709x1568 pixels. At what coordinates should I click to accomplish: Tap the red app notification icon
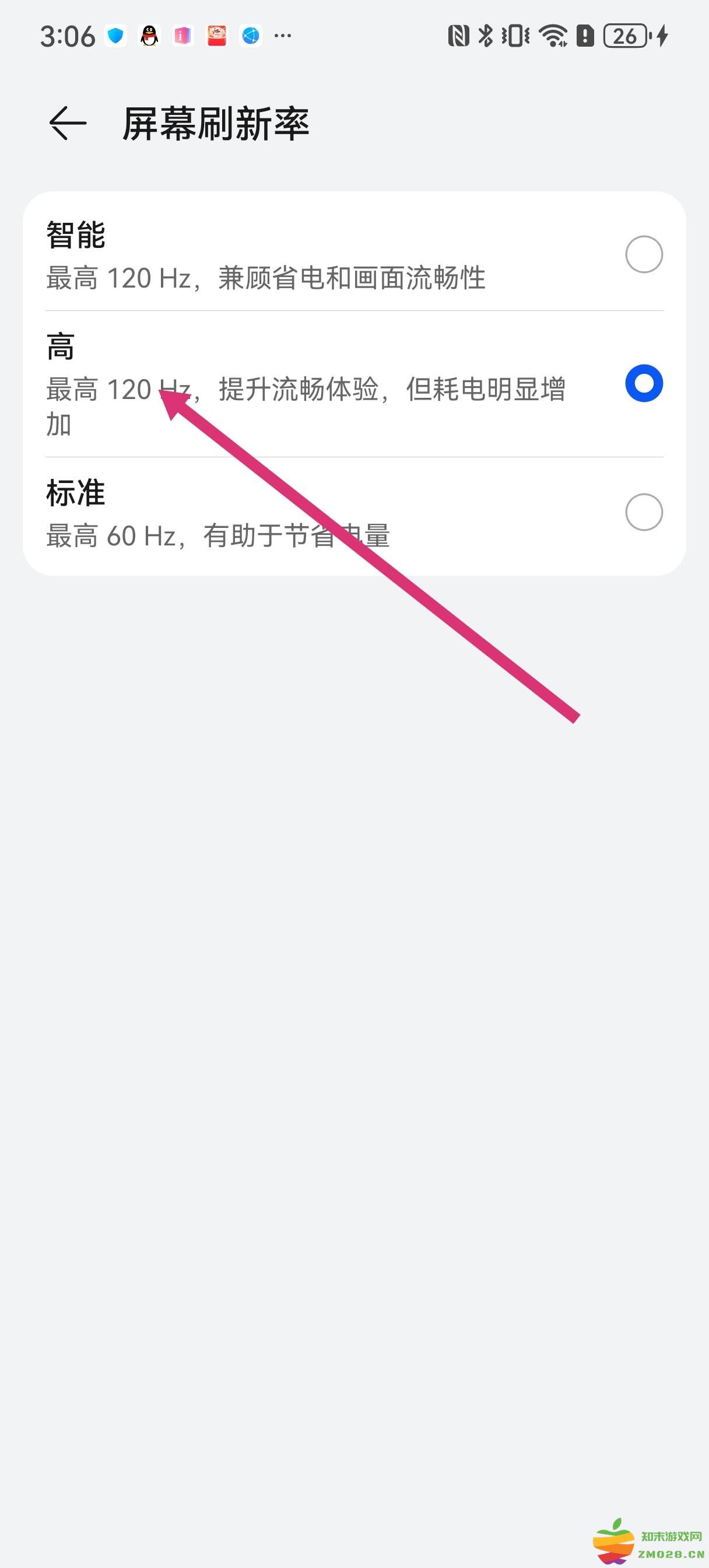216,37
